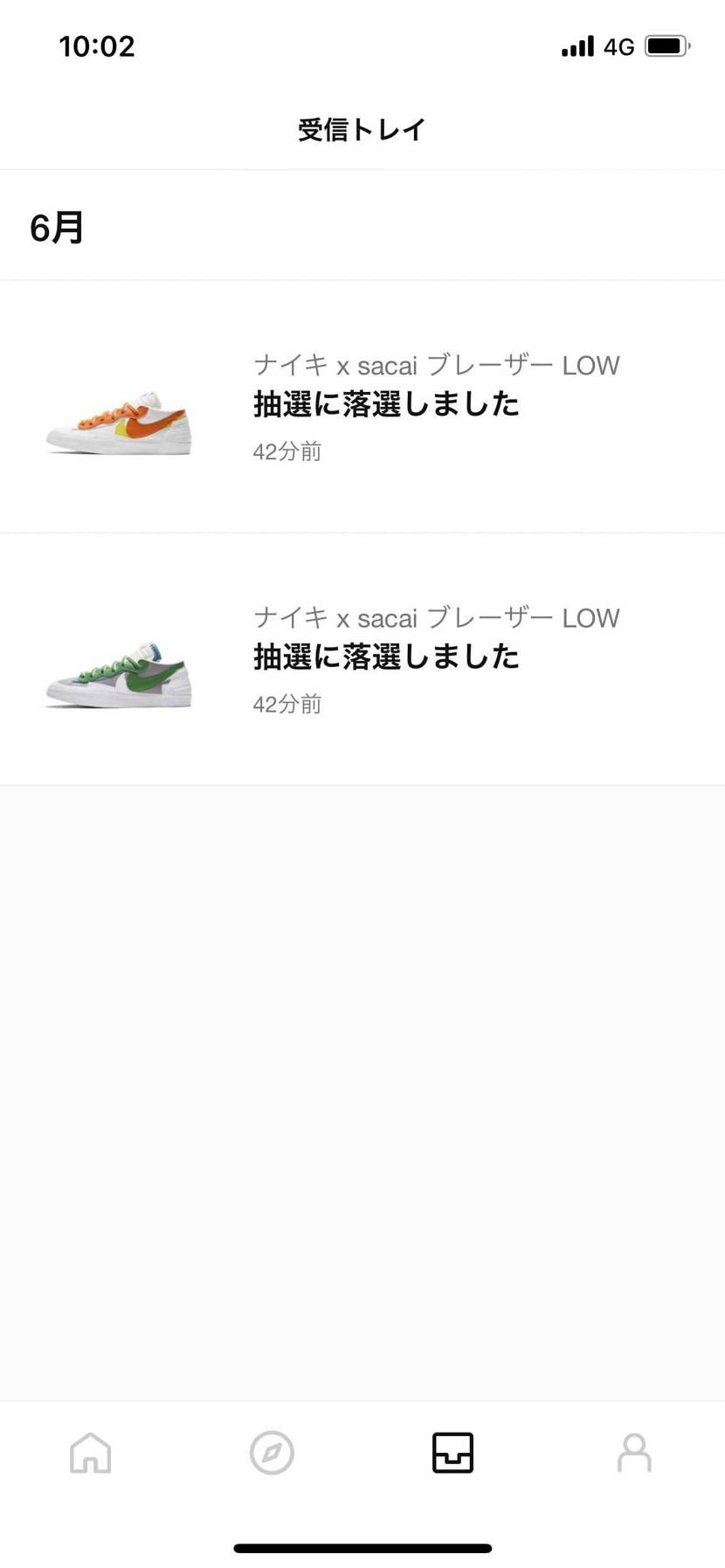Tap the orange Blazer shoe thumbnail
Viewport: 725px width, 1568px height.
point(118,419)
